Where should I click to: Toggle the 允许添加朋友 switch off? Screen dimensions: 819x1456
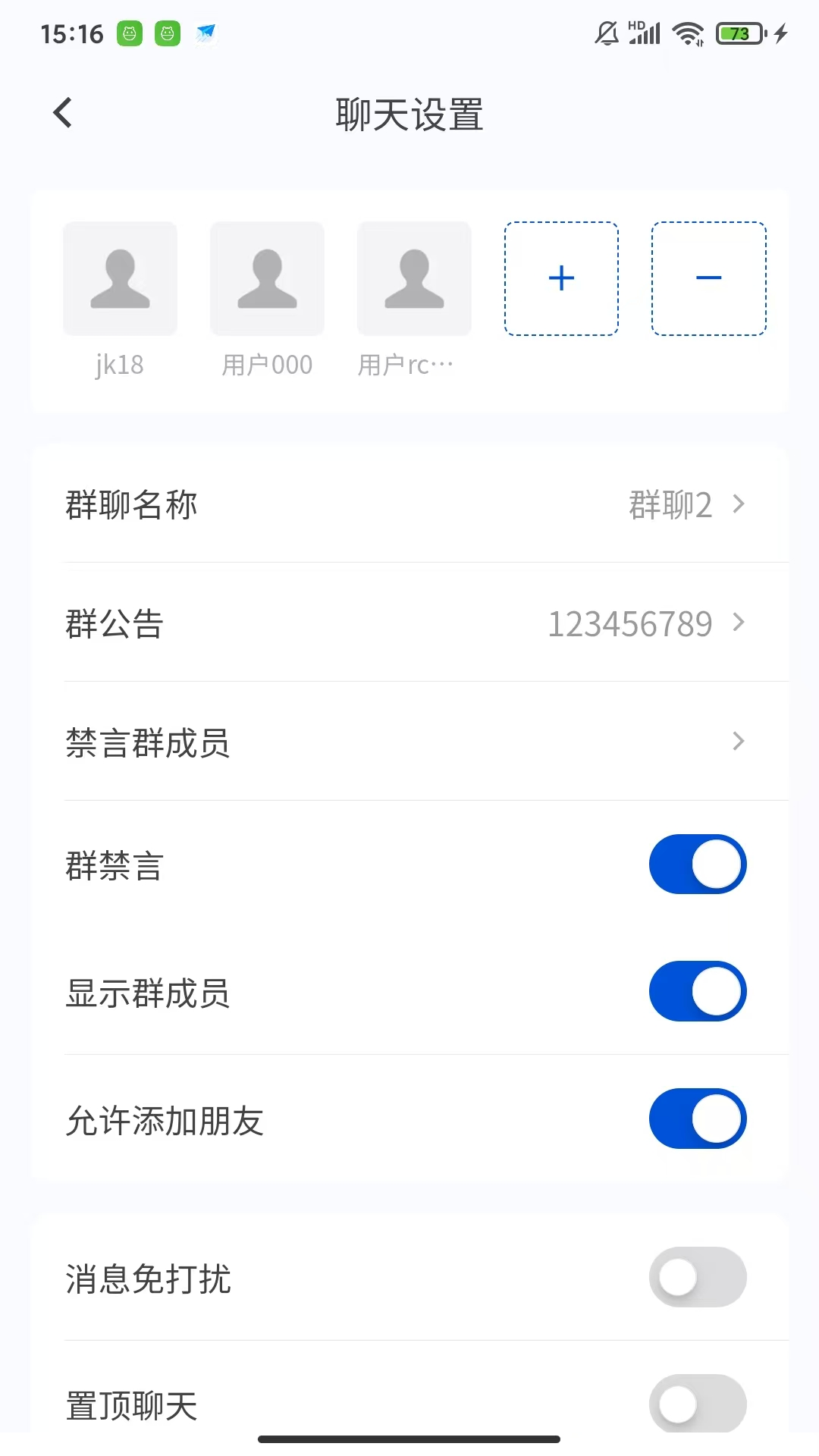[x=697, y=1119]
